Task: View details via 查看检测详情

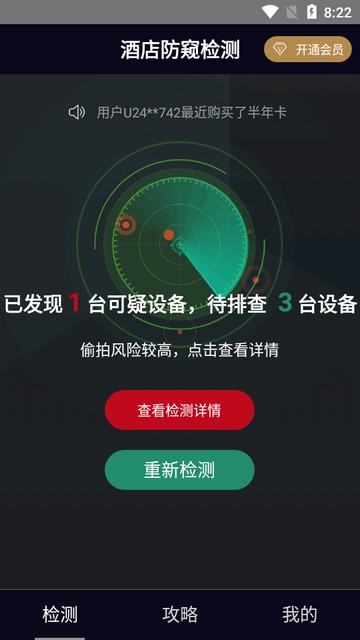Action: point(180,410)
